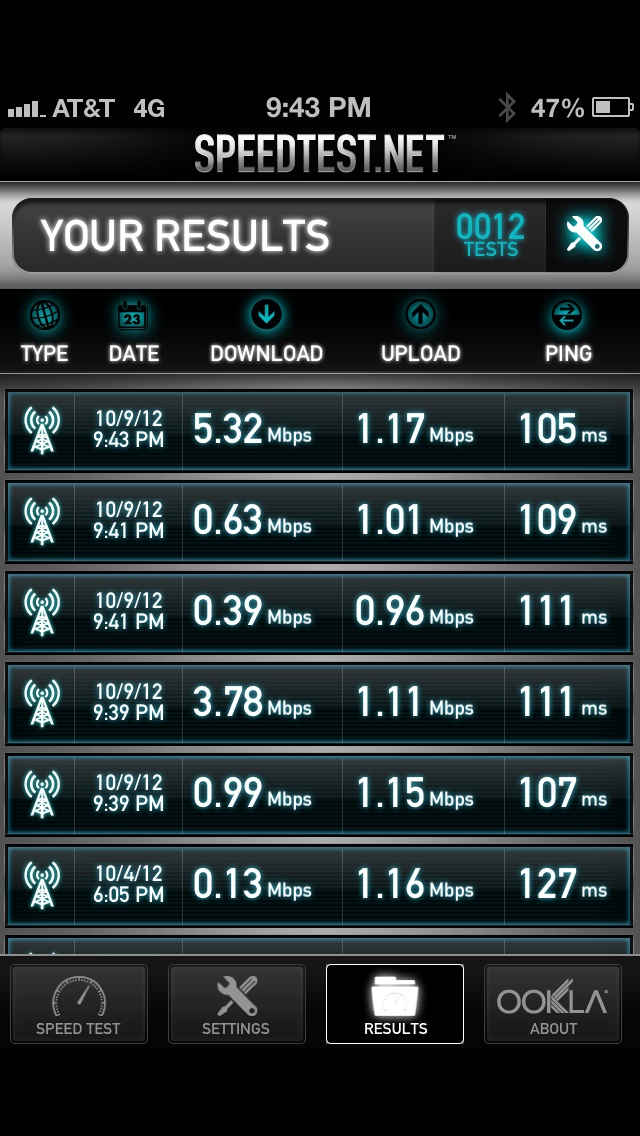The height and width of the screenshot is (1136, 640).
Task: Sort results by Ping column
Action: [x=567, y=333]
